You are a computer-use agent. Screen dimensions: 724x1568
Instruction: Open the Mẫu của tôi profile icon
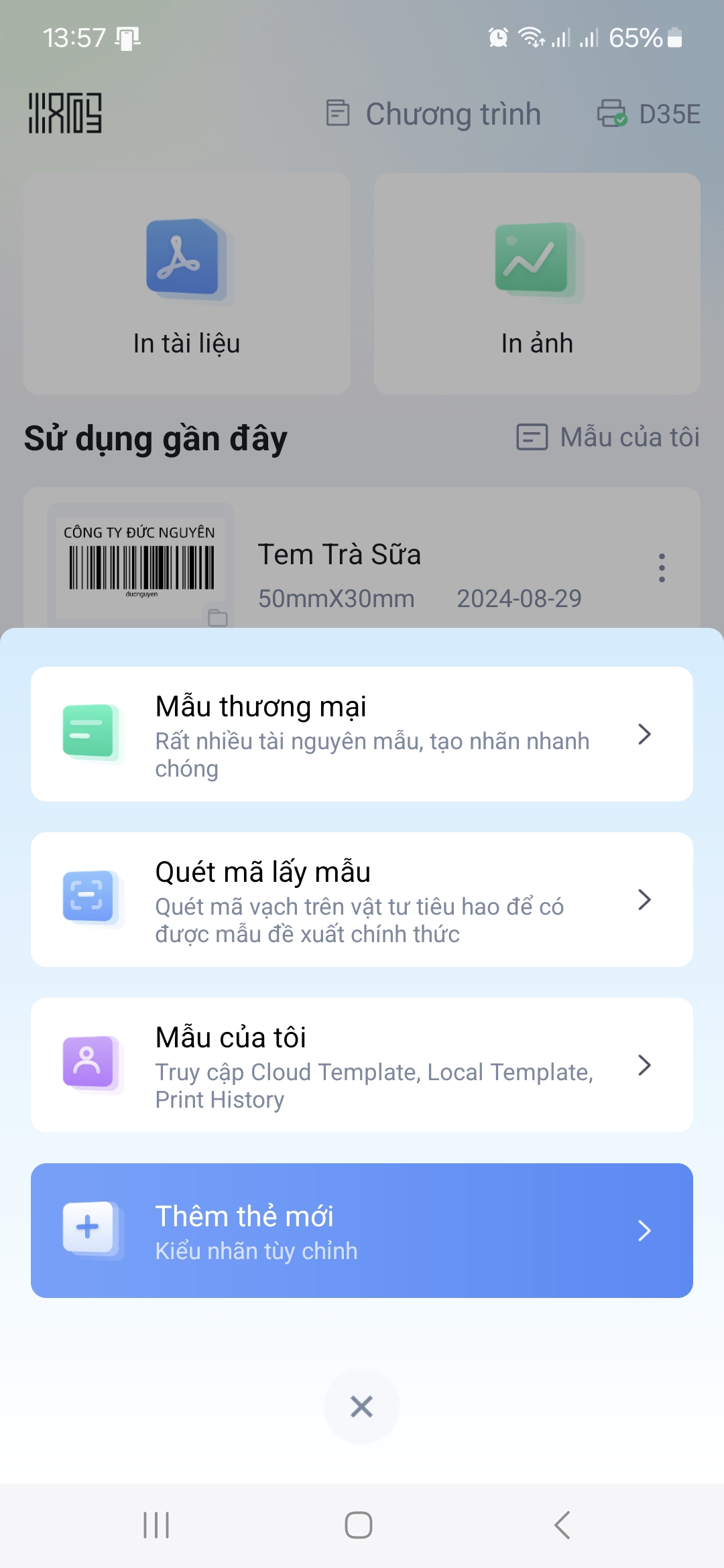pyautogui.click(x=90, y=1065)
